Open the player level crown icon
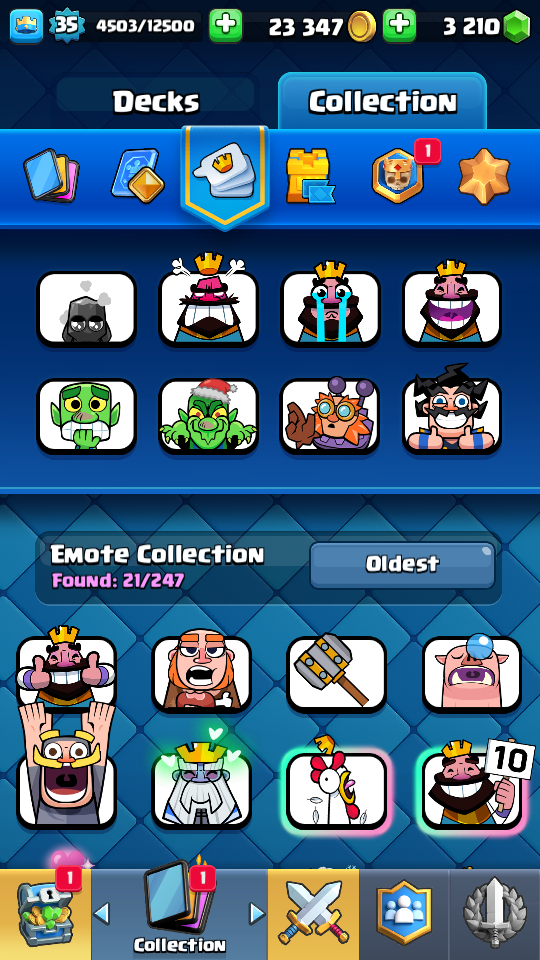The image size is (540, 960). pos(26,26)
